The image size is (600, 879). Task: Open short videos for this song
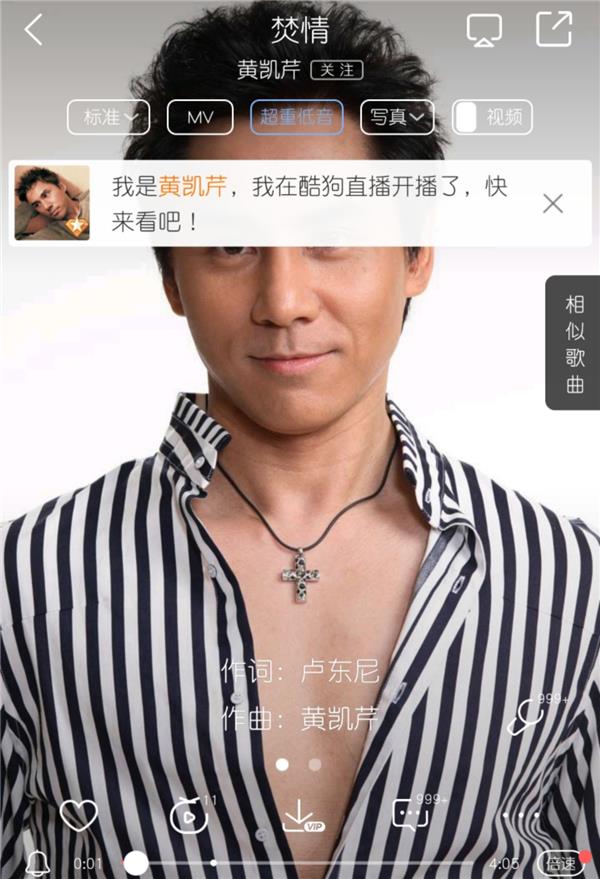pos(189,816)
